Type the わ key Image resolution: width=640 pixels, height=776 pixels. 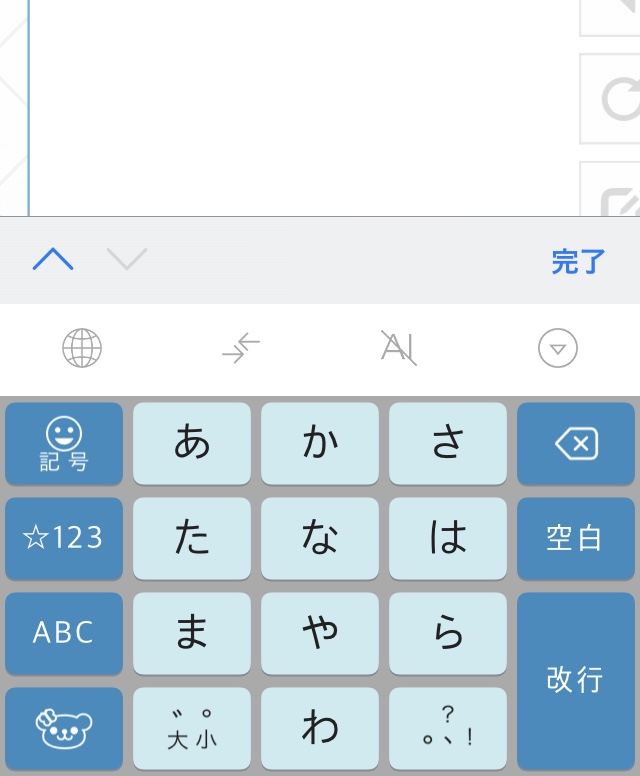coord(320,728)
